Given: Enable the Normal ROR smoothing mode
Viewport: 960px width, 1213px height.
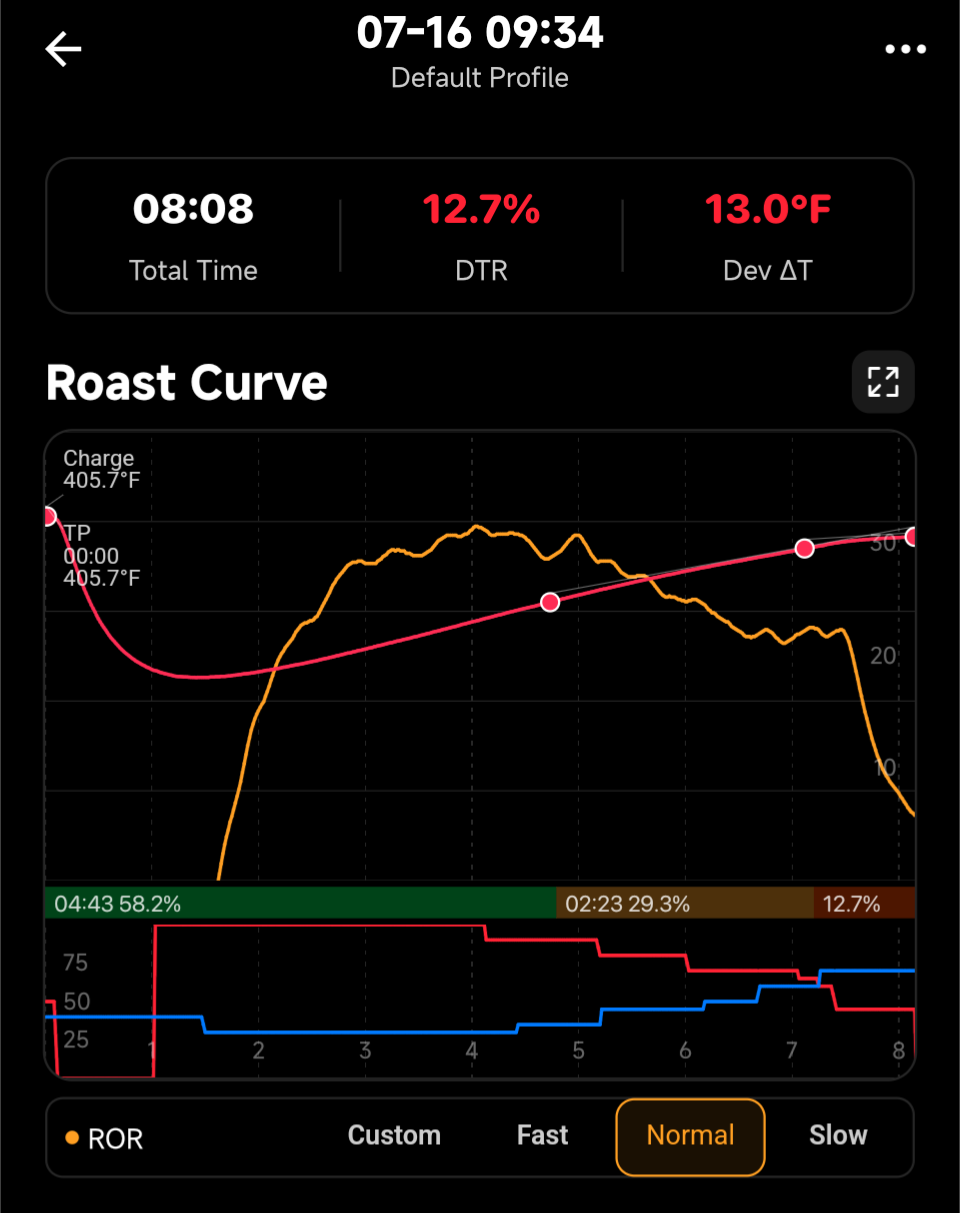Looking at the screenshot, I should coord(689,1136).
